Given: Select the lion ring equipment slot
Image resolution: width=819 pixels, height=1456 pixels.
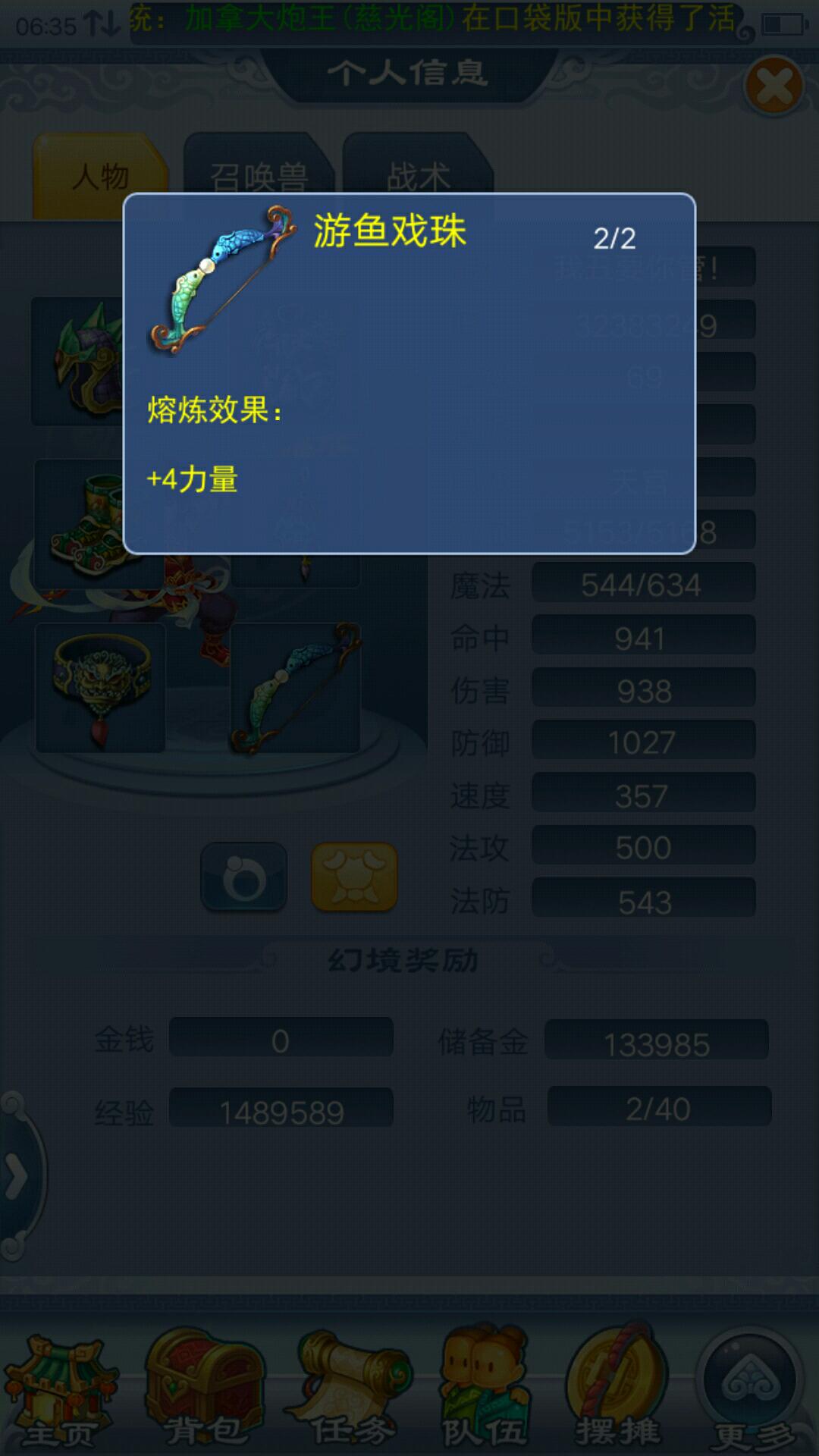Looking at the screenshot, I should [101, 689].
